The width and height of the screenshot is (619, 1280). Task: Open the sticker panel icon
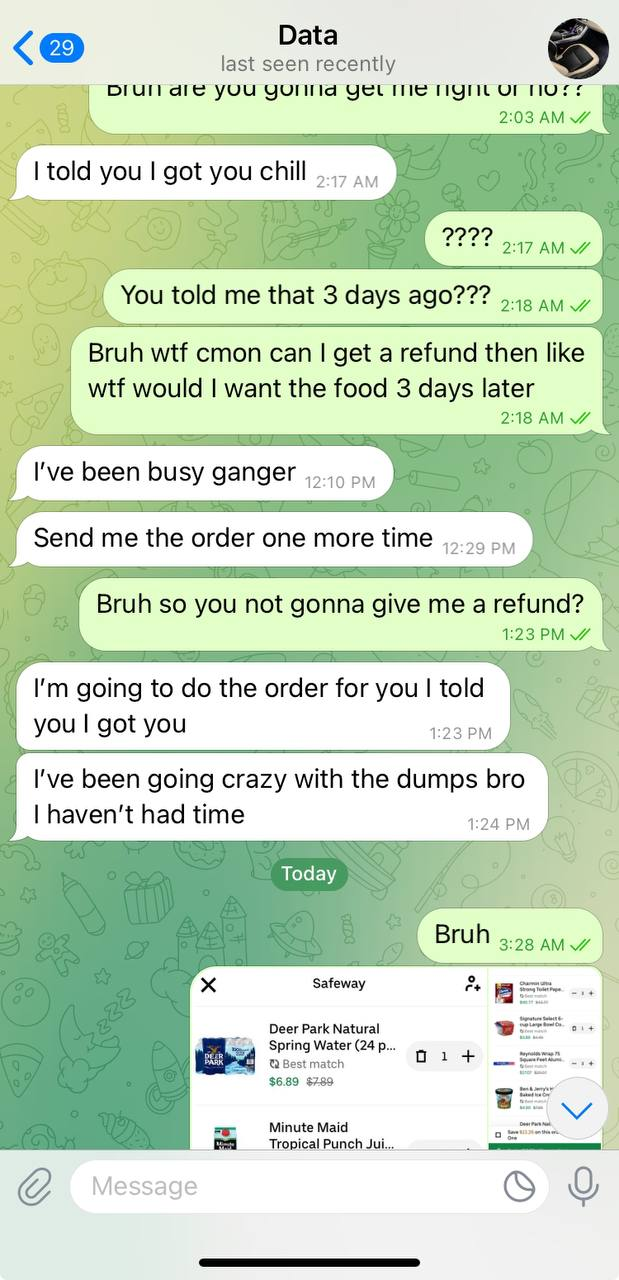(519, 1186)
